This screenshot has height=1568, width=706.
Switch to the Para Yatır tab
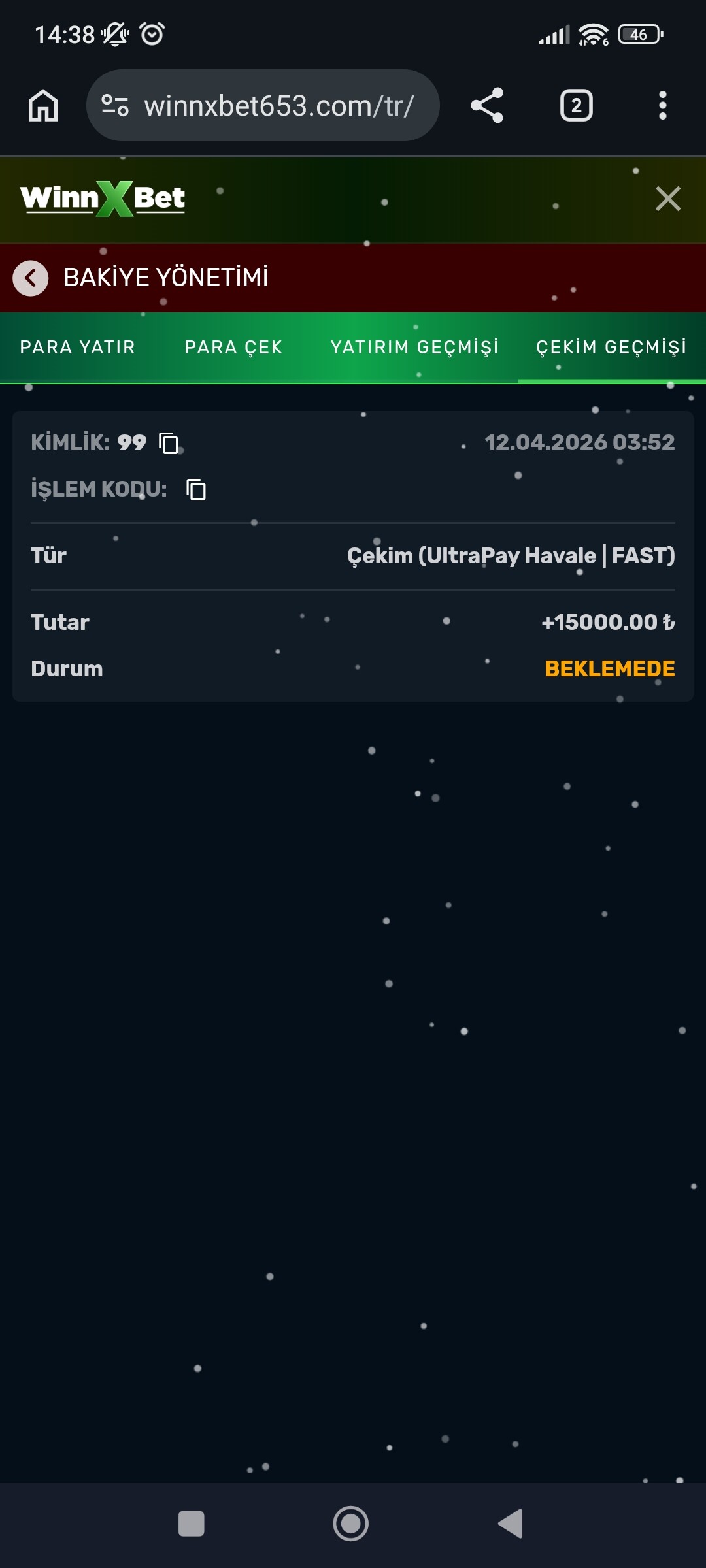tap(78, 347)
